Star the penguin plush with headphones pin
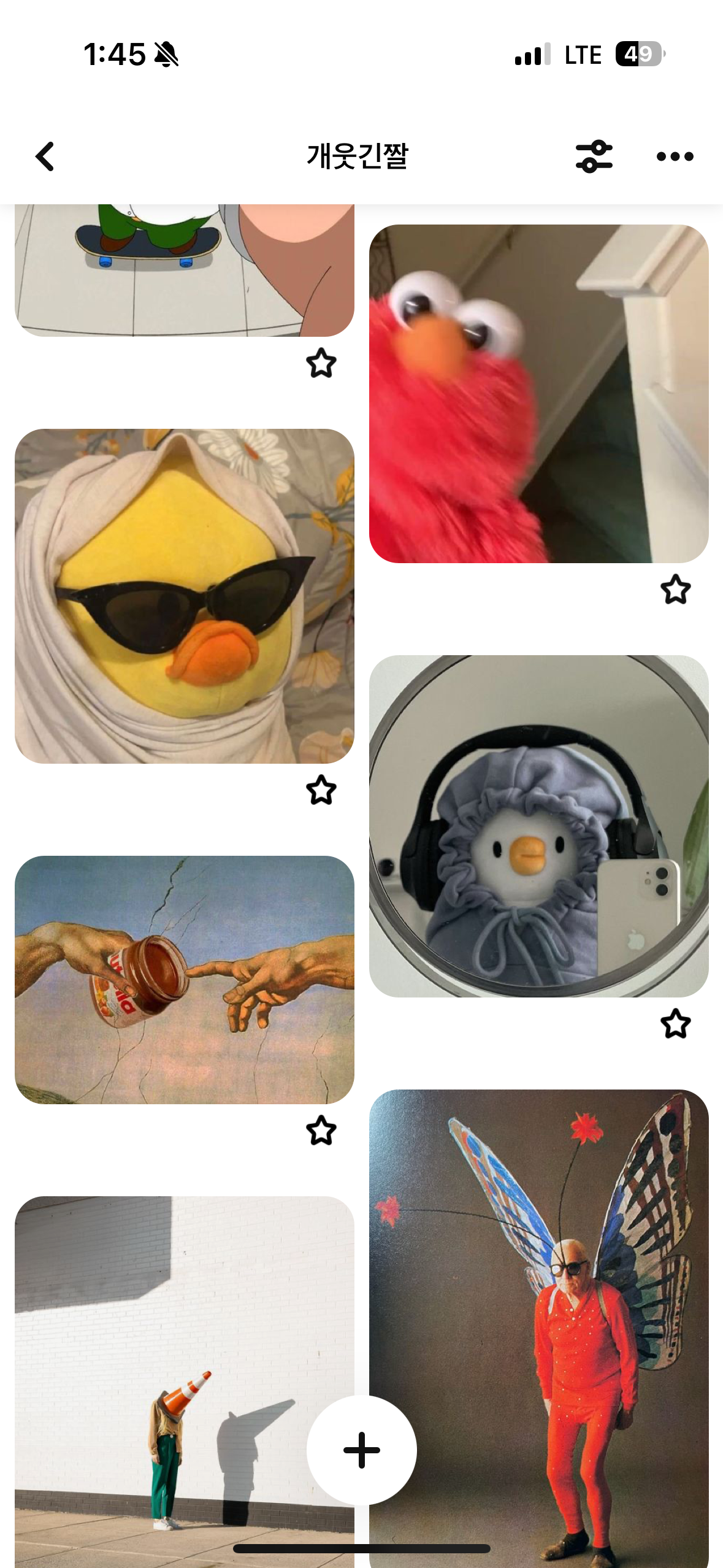The image size is (723, 1568). (x=675, y=1023)
